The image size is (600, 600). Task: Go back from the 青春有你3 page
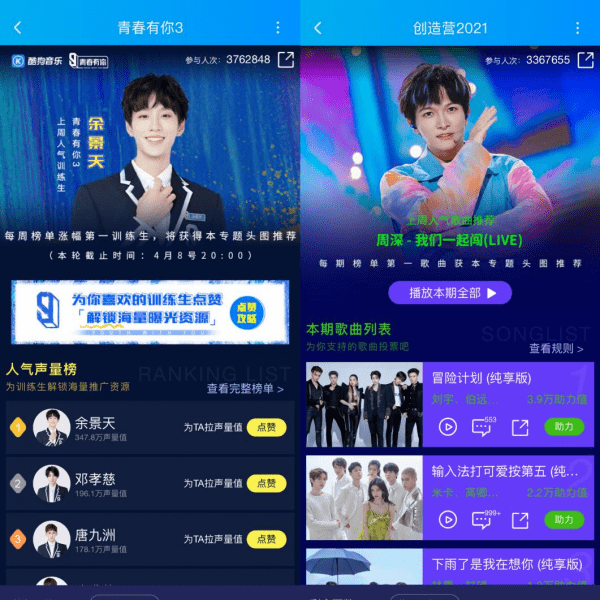(17, 28)
